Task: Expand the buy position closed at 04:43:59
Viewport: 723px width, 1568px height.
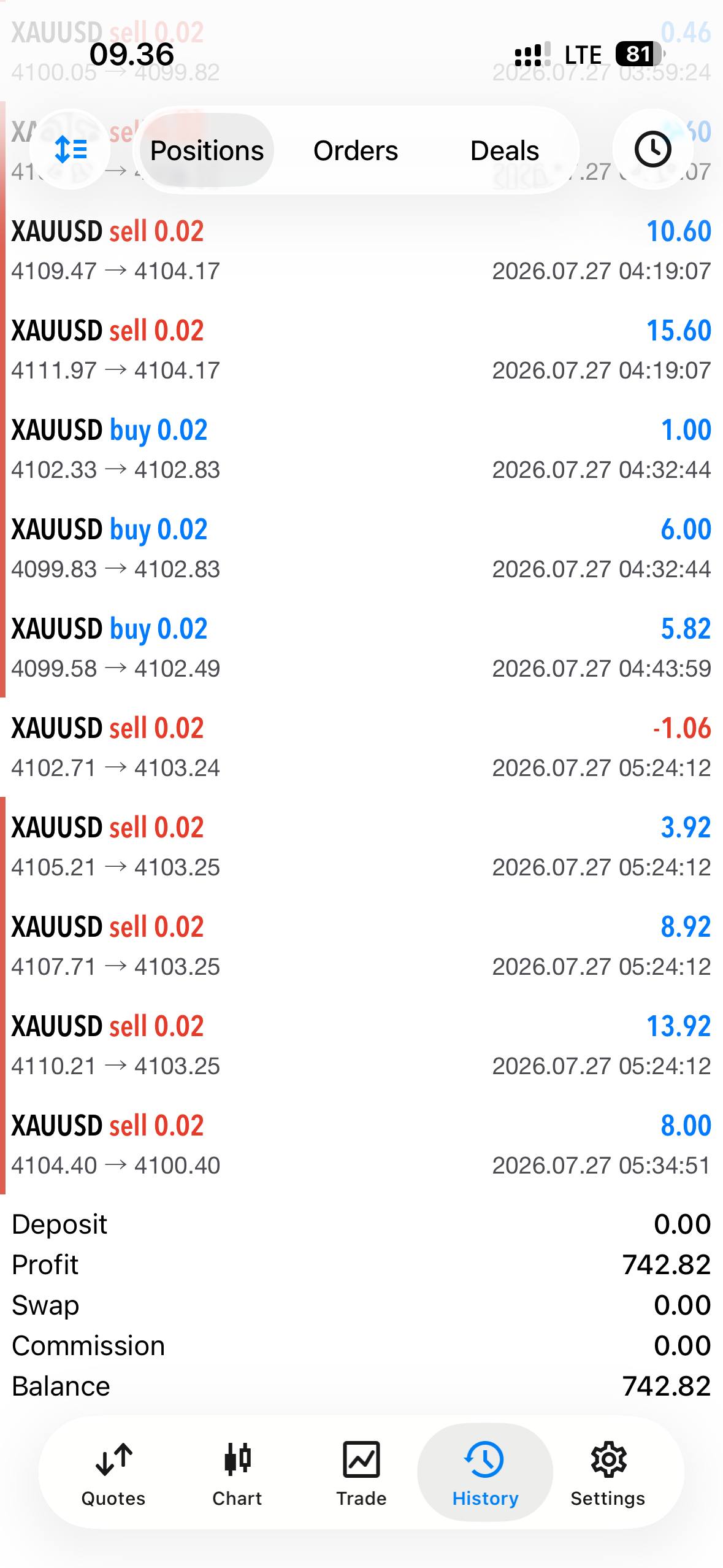Action: click(361, 648)
